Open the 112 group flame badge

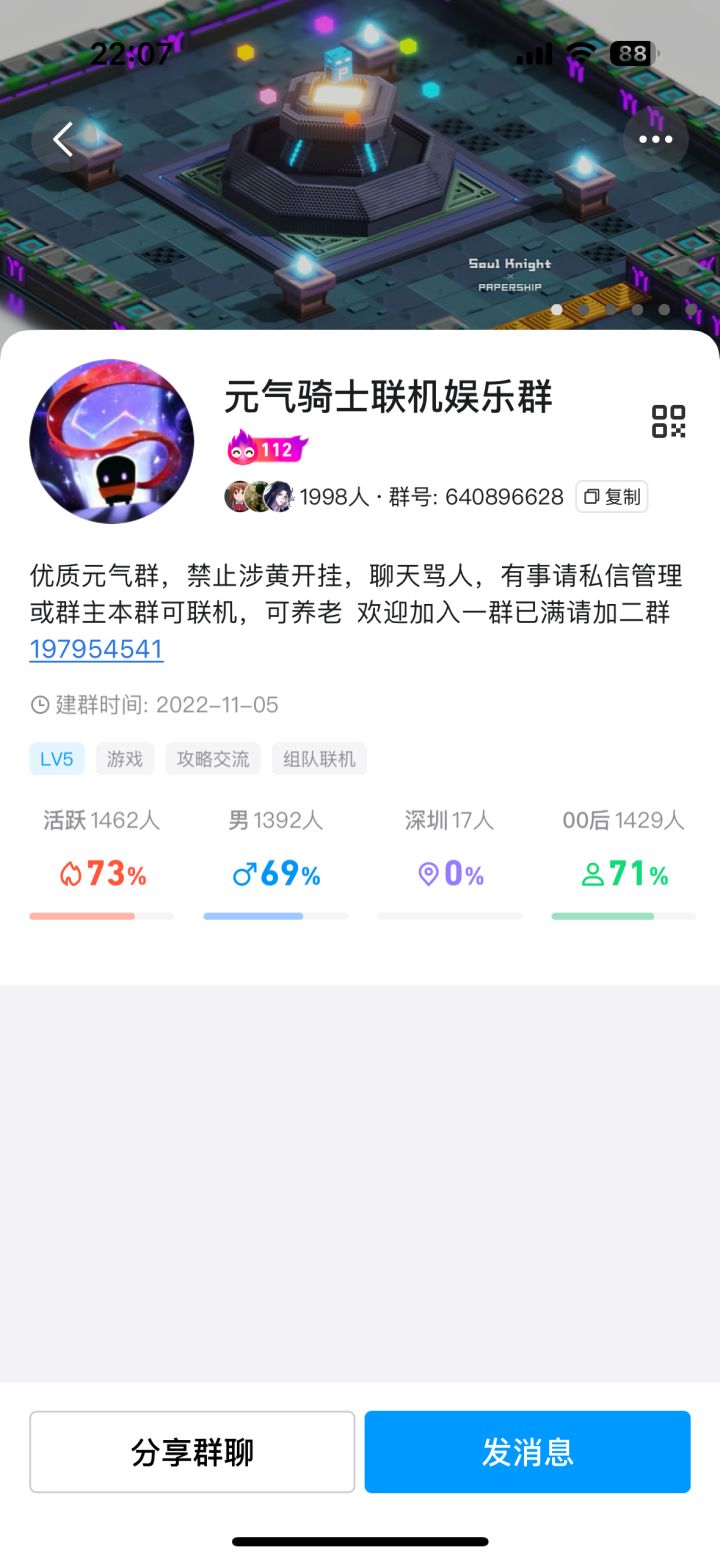(267, 449)
